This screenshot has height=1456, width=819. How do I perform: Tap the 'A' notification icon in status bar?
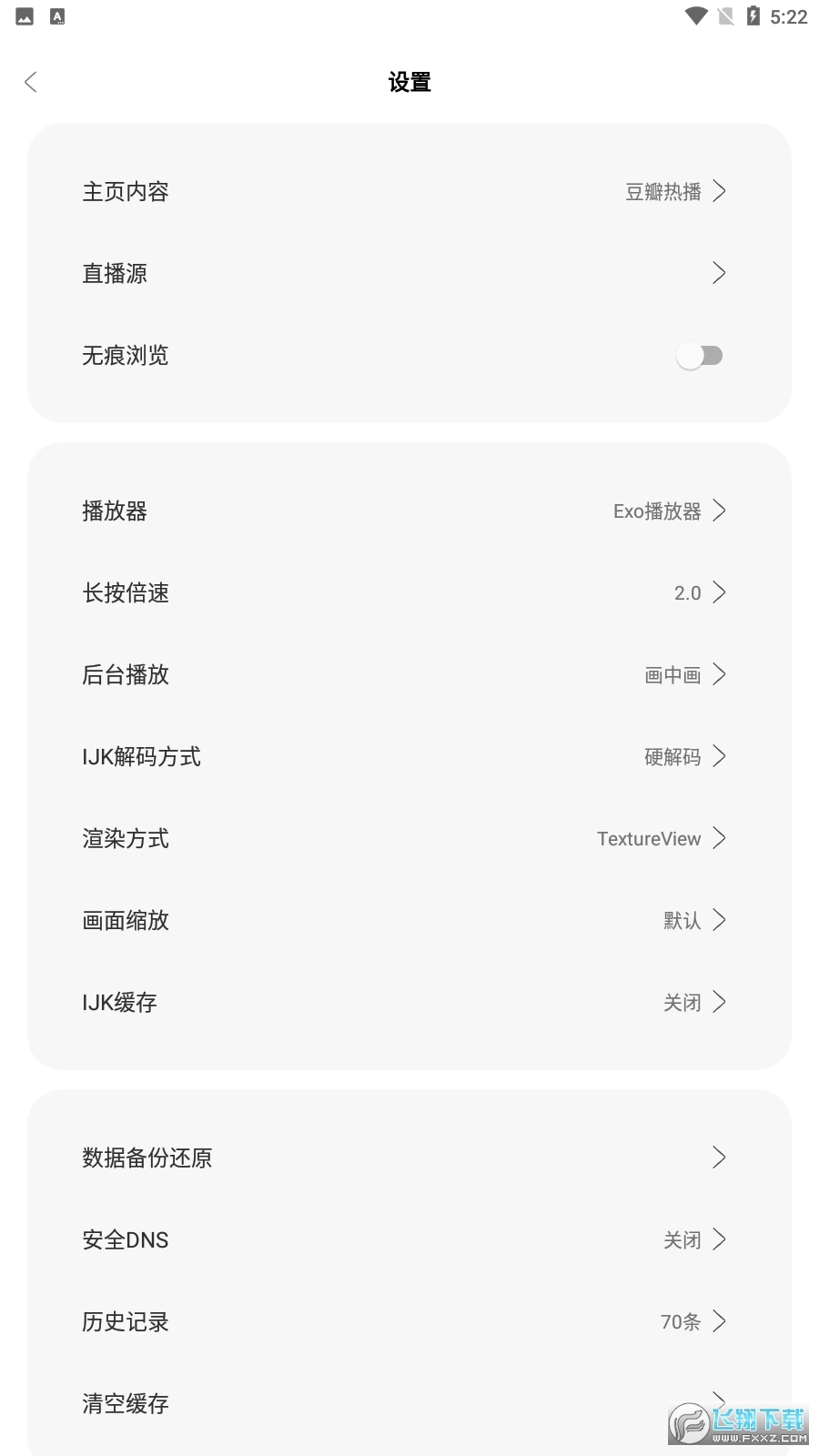[x=56, y=15]
